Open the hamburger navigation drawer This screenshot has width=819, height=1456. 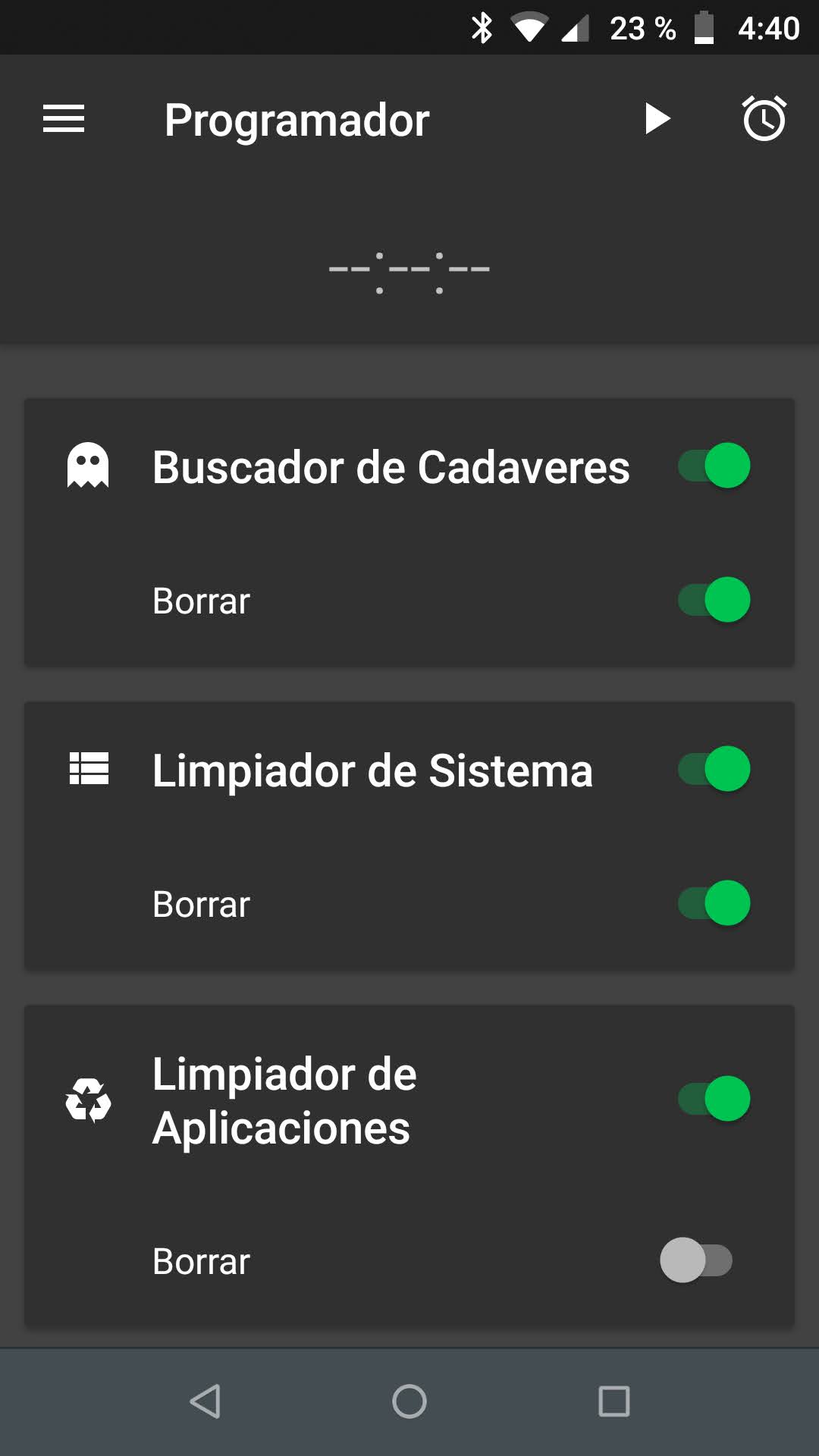pos(64,119)
